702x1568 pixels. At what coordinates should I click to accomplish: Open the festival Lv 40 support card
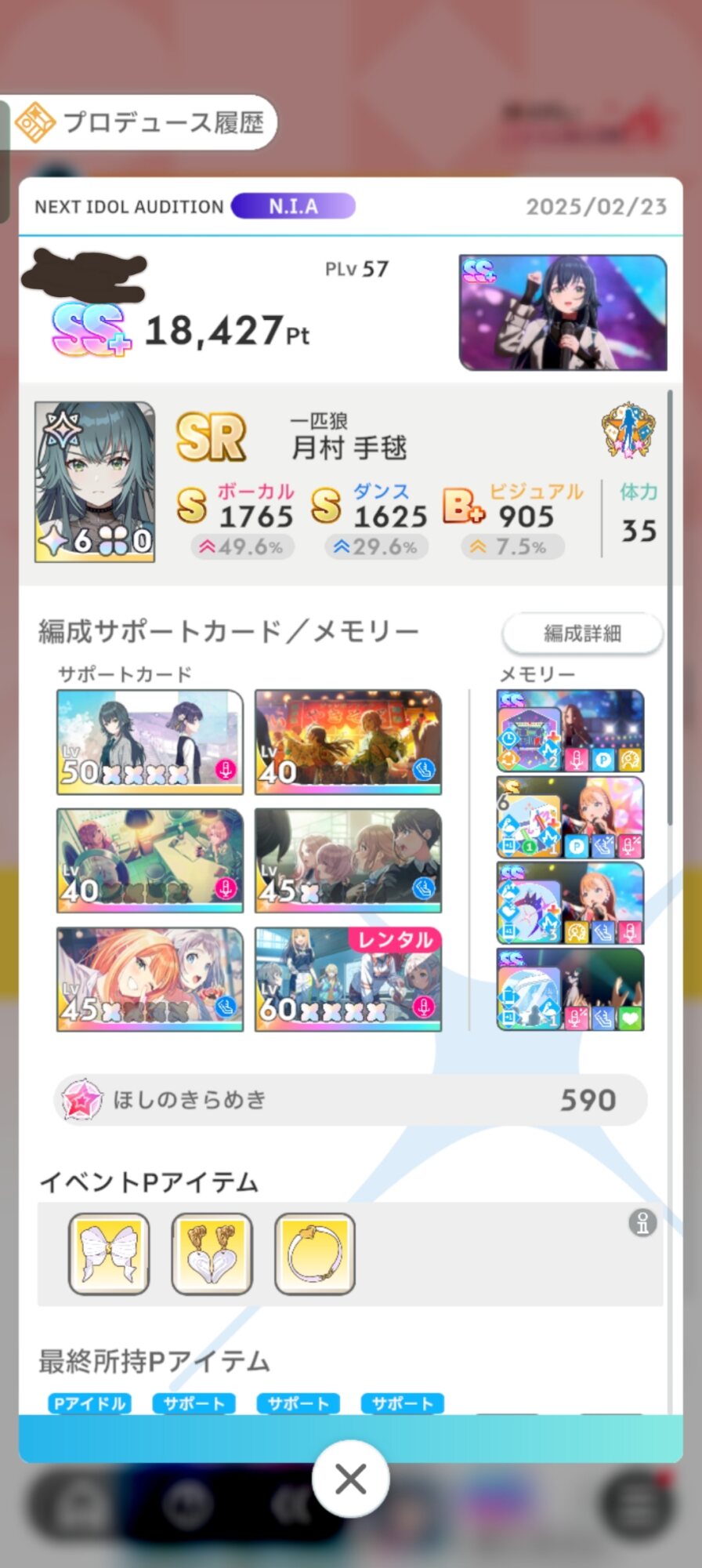348,742
